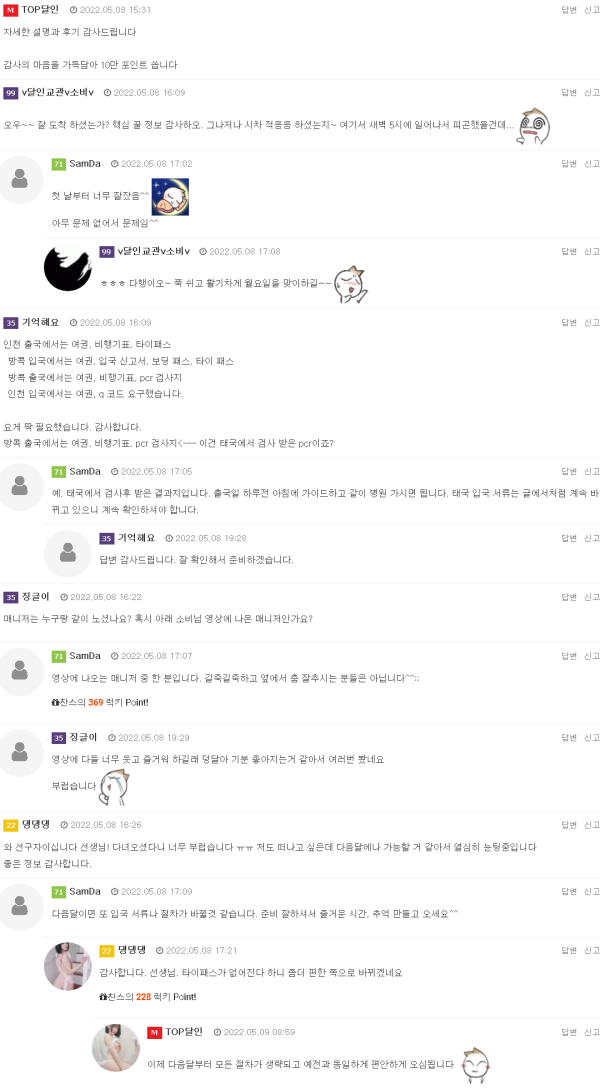This screenshot has height=1089, width=600.
Task: Reply to 기억해요's 19:28 comment
Action: (x=568, y=537)
